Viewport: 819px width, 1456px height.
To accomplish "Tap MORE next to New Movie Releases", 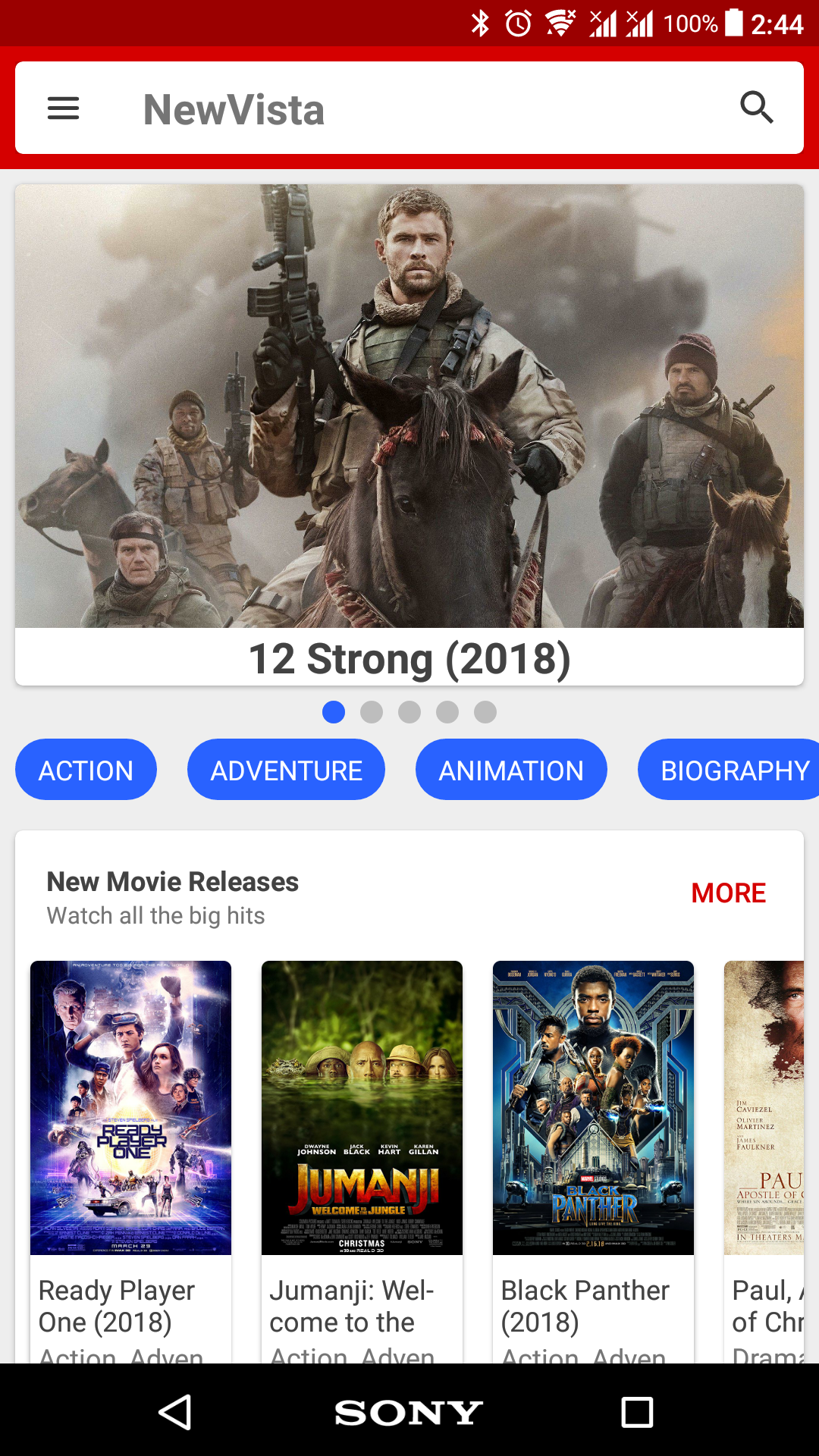I will tap(728, 893).
